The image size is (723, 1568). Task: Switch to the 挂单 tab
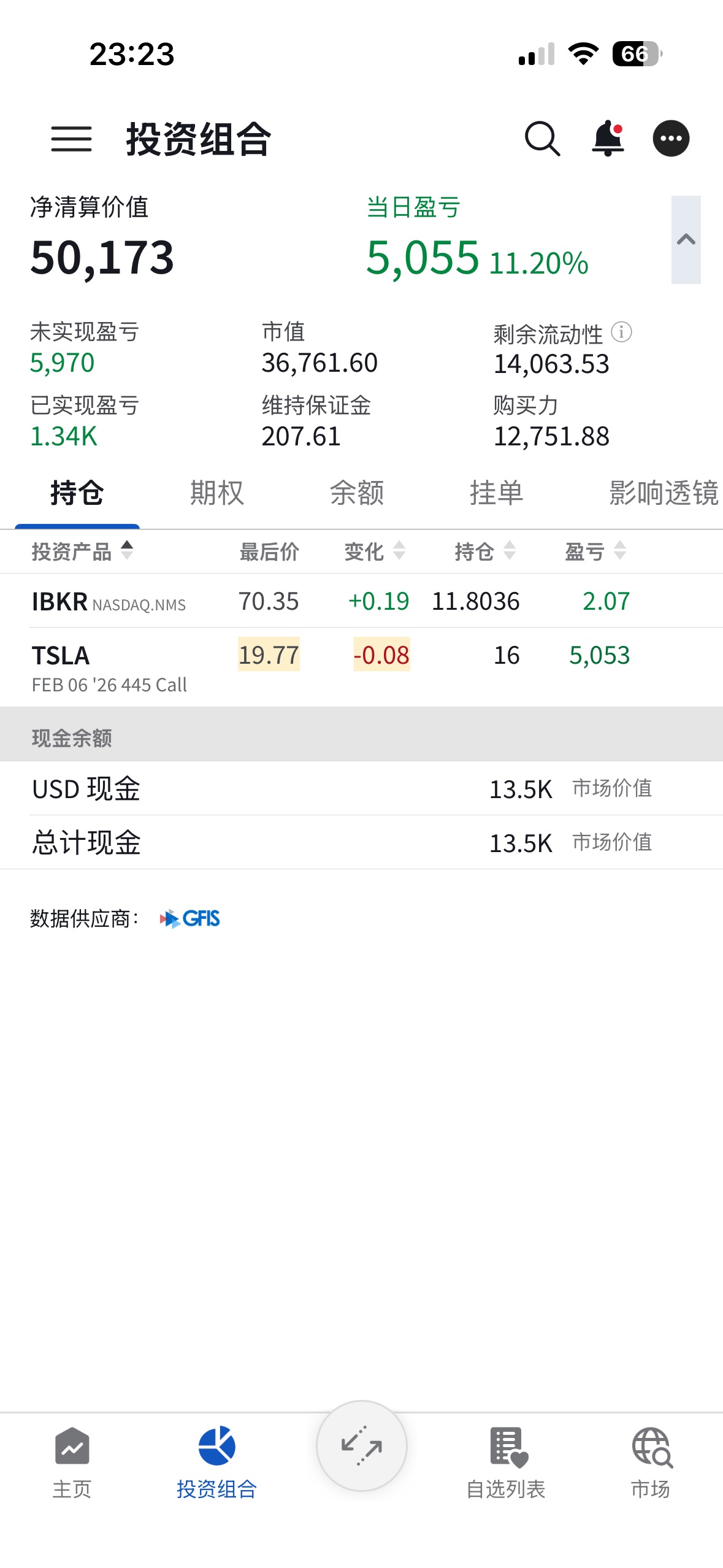pyautogui.click(x=496, y=493)
